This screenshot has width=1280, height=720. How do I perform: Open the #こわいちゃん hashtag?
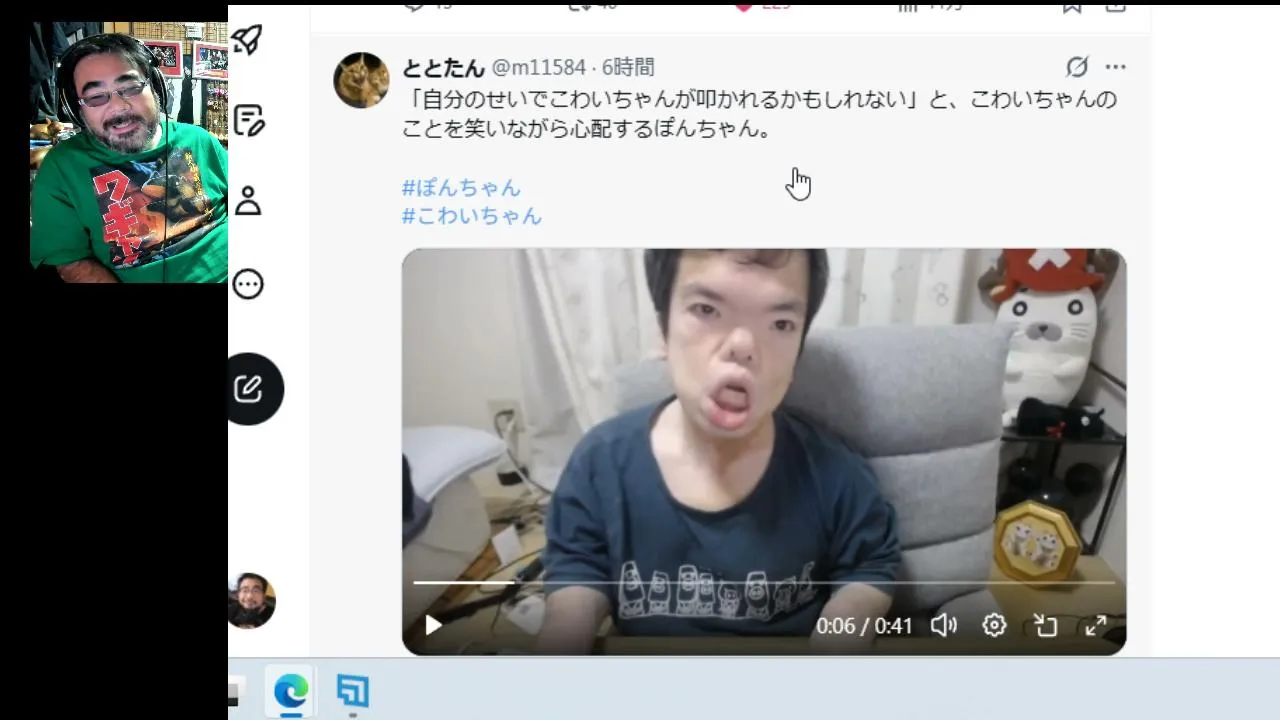471,215
